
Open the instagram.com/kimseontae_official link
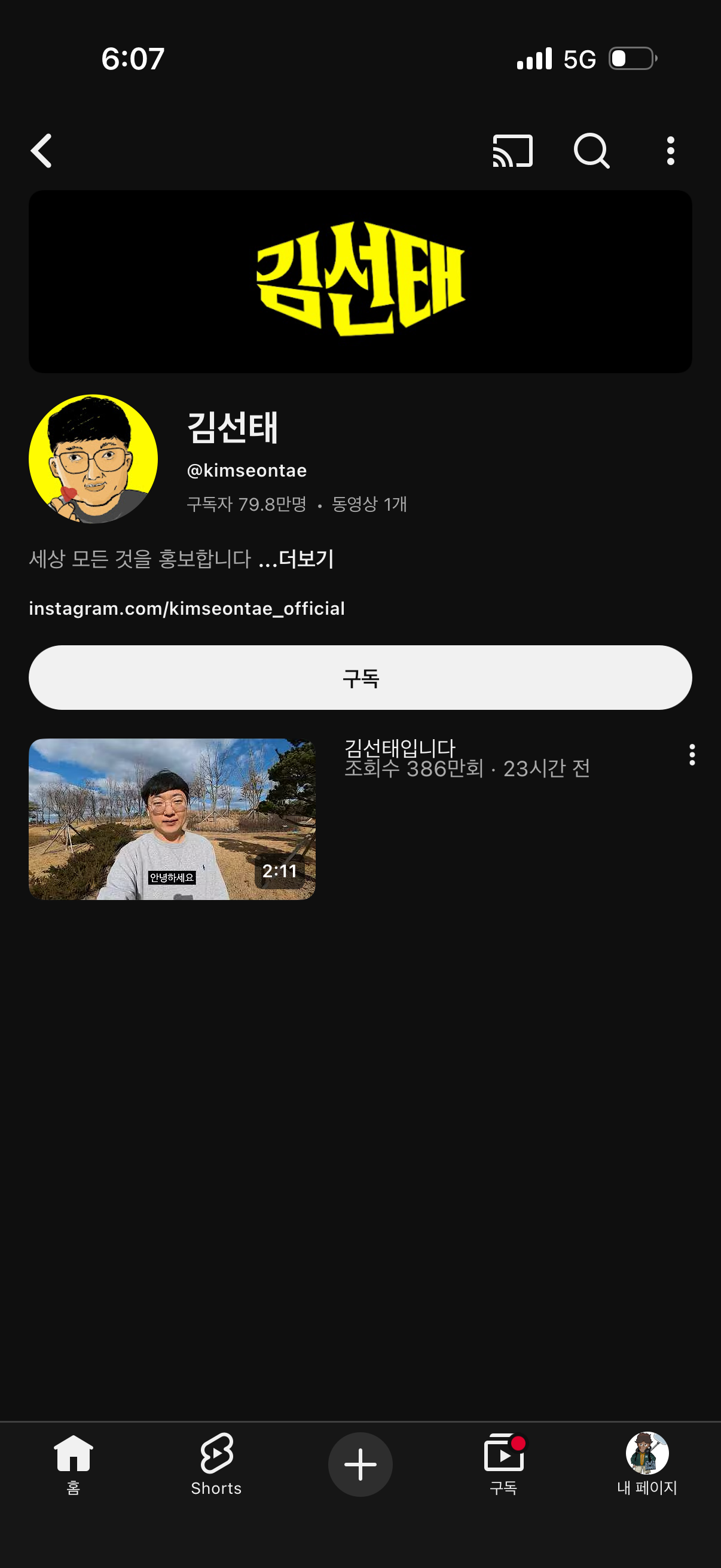(x=187, y=608)
